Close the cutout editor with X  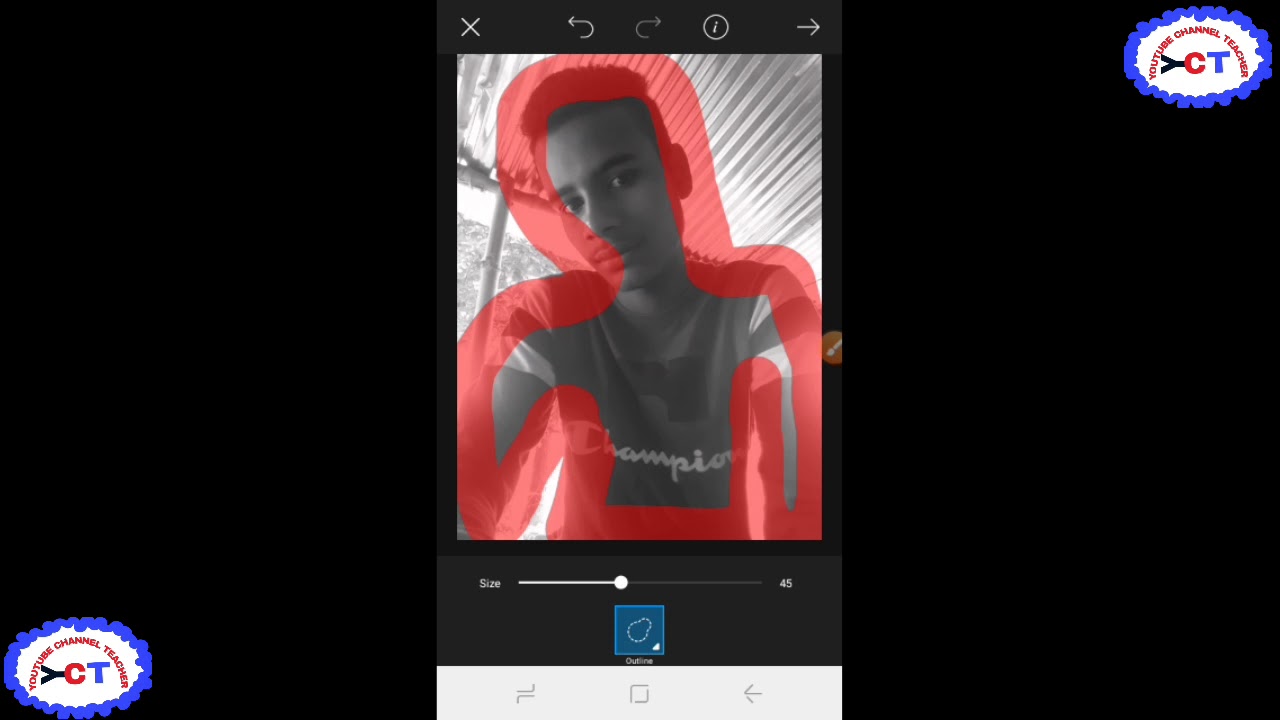(470, 27)
